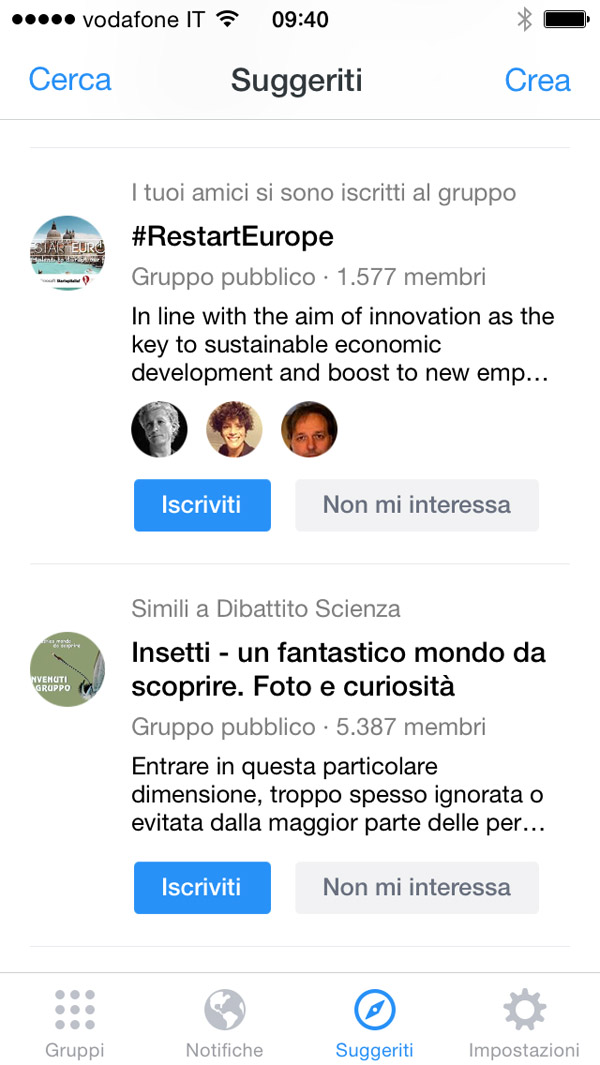
Task: Join the #RestartEurope group with Iscriviti
Action: tap(202, 505)
